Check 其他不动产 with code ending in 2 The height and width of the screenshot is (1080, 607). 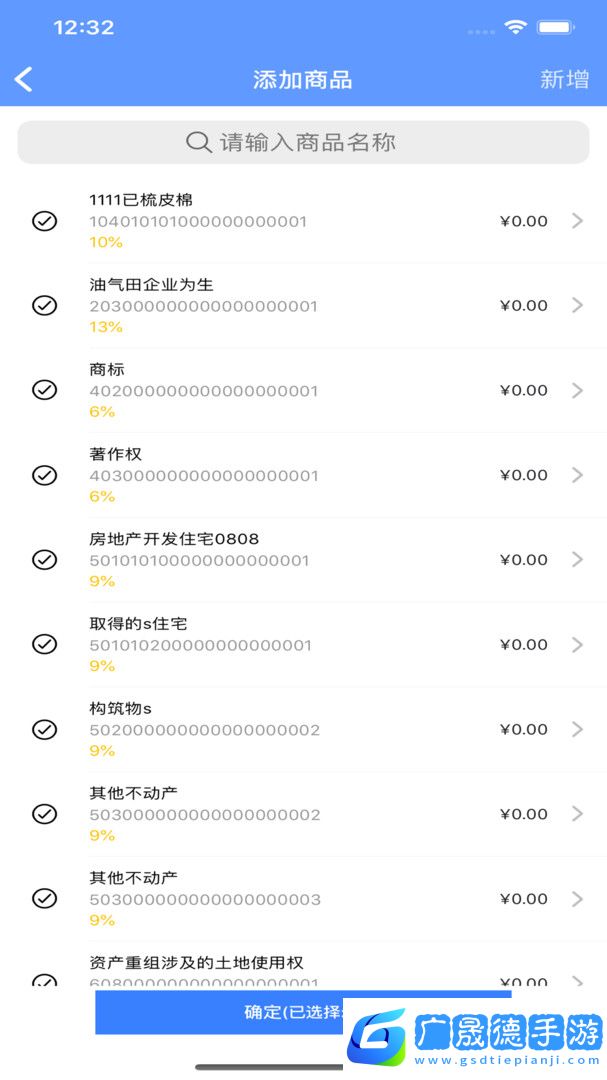click(x=45, y=814)
